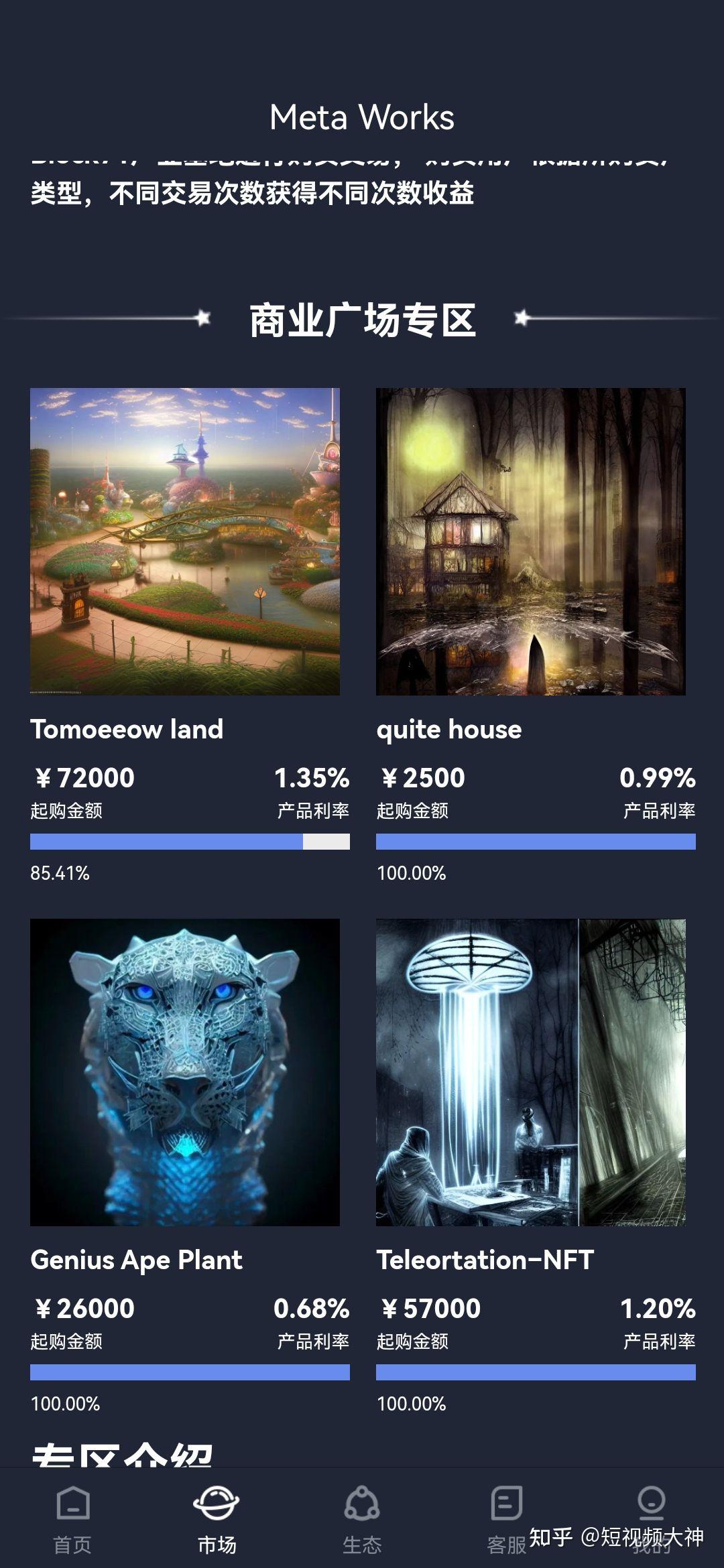The height and width of the screenshot is (1568, 724).
Task: Open the quite house product card
Action: coord(530,541)
